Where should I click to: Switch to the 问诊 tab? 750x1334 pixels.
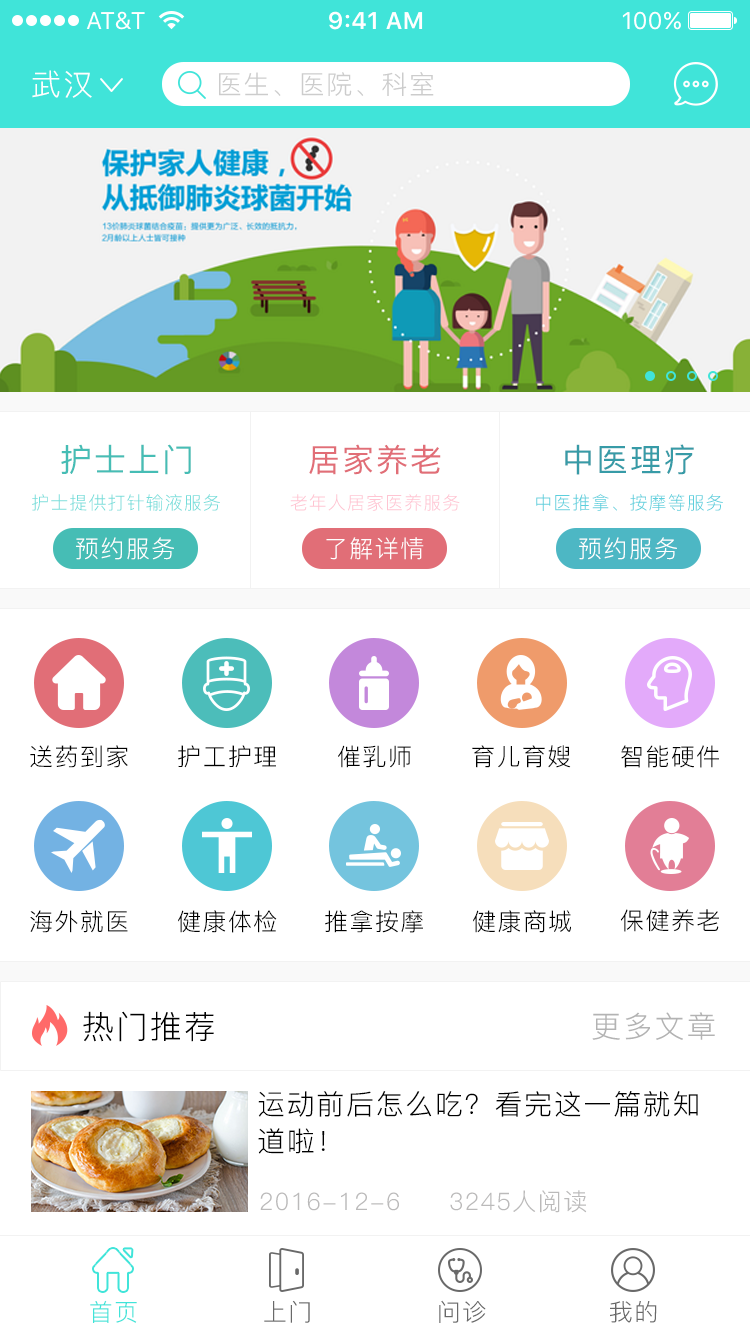pos(460,1285)
